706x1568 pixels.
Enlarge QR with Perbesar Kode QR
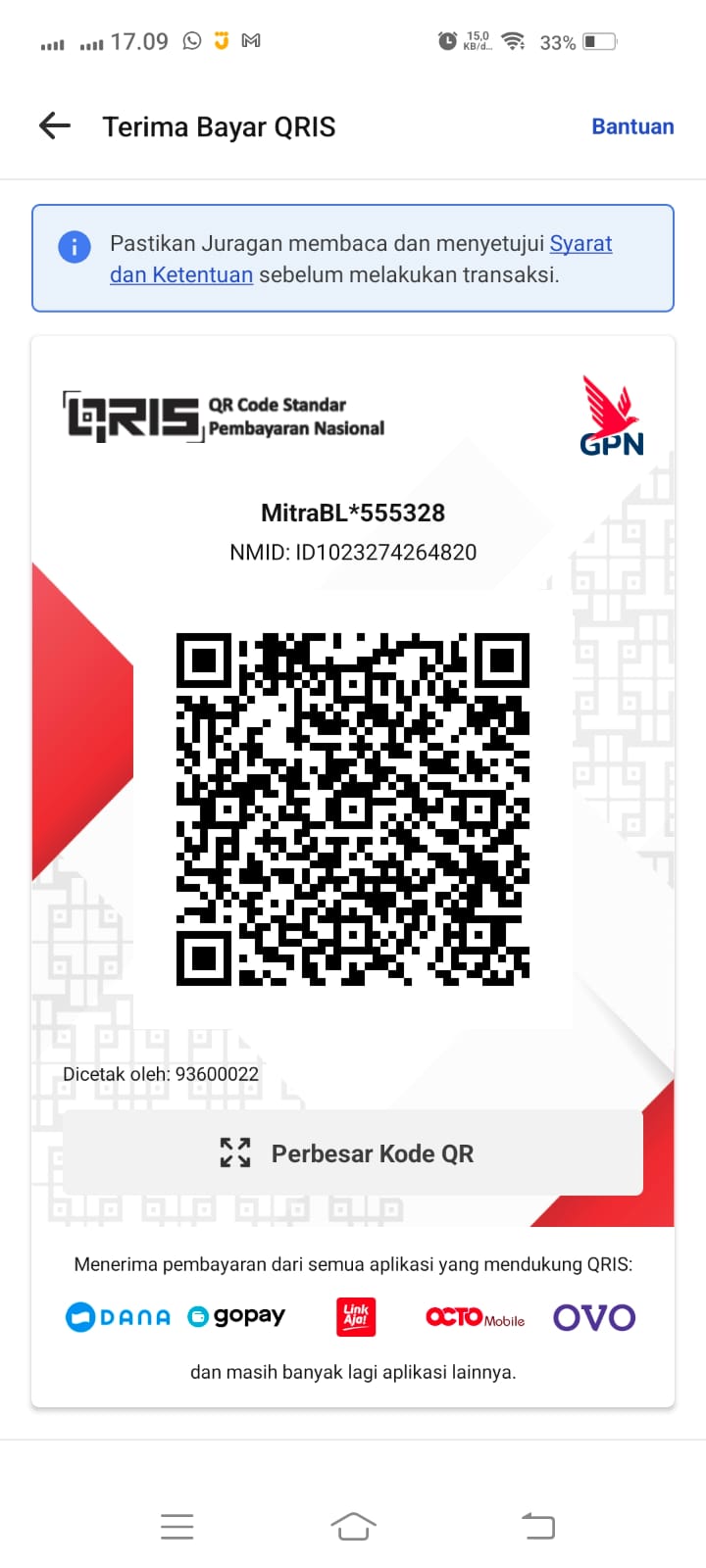pyautogui.click(x=352, y=1153)
